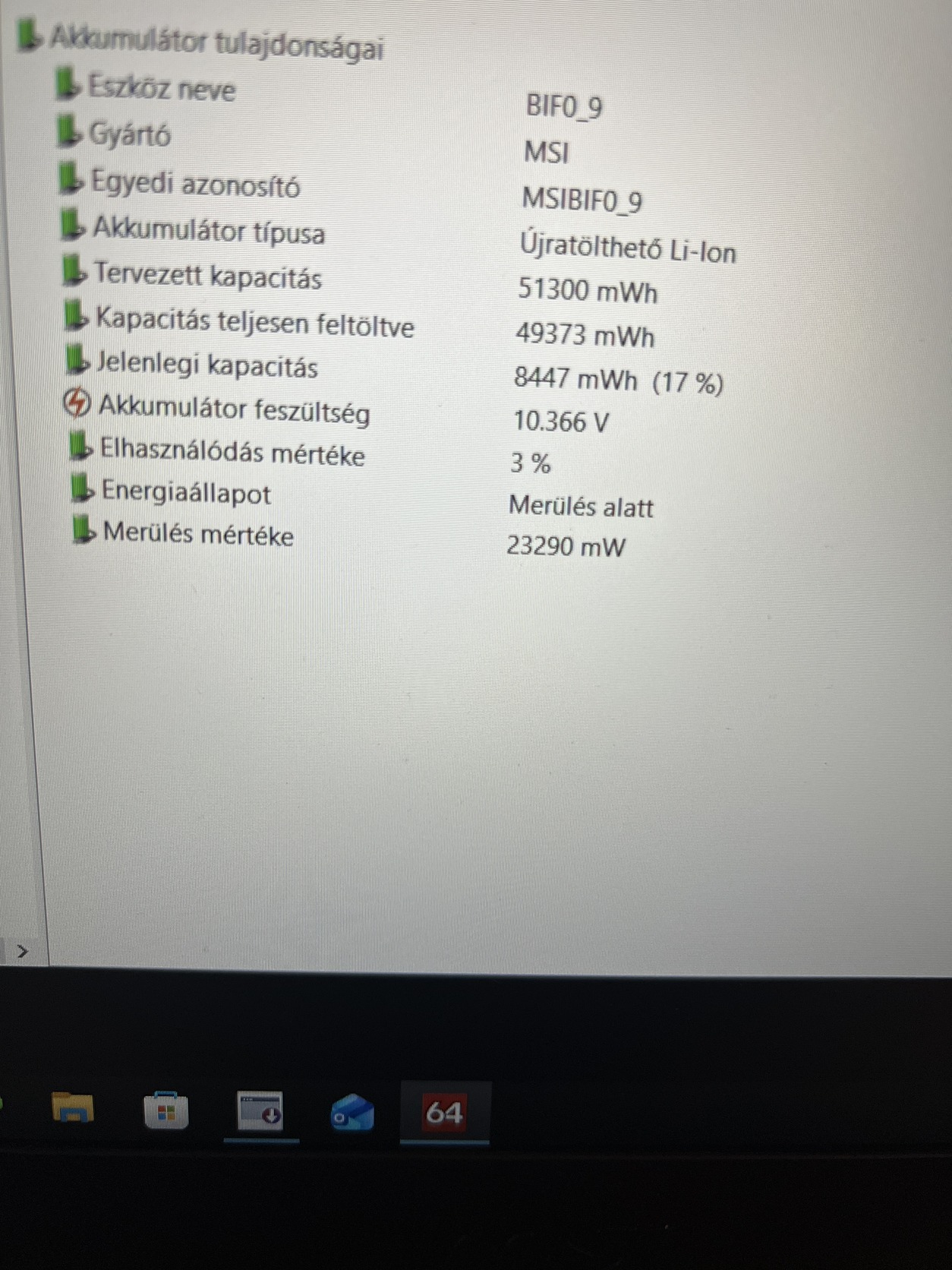The width and height of the screenshot is (952, 1270).
Task: Select the Elhasználódás mértéke row
Action: click(x=232, y=453)
